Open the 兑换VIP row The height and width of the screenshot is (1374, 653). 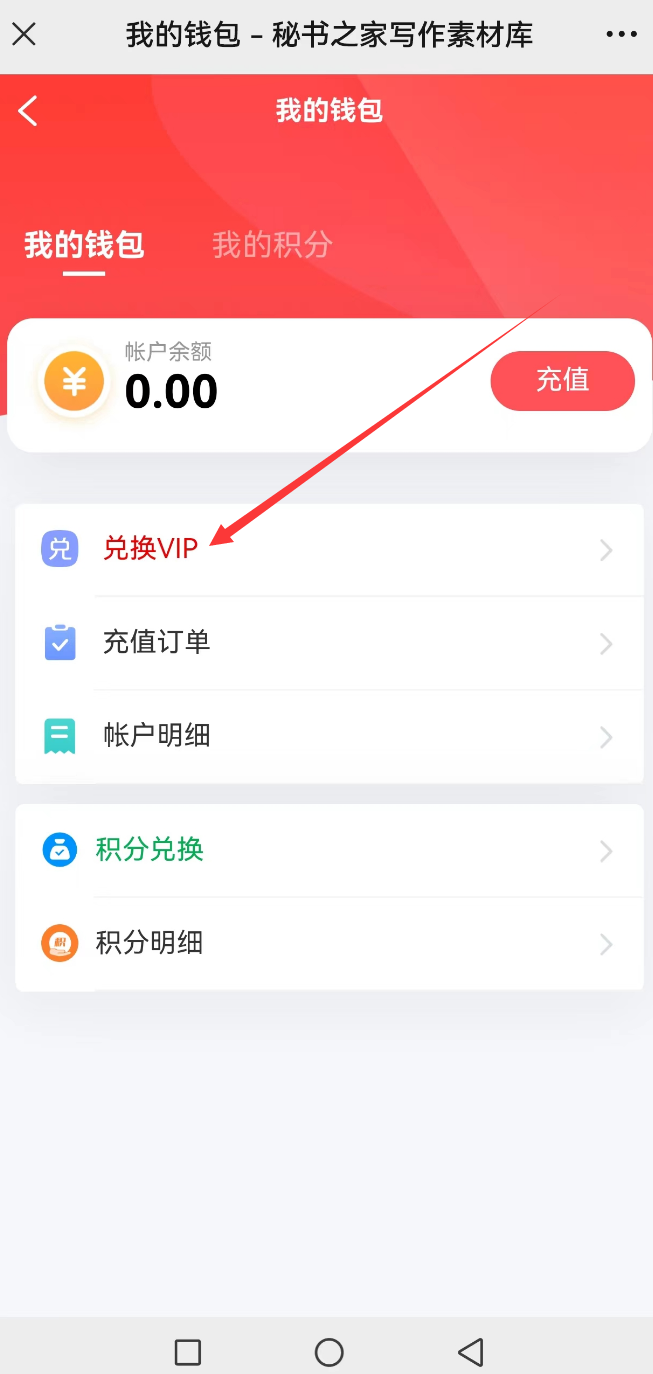[329, 550]
